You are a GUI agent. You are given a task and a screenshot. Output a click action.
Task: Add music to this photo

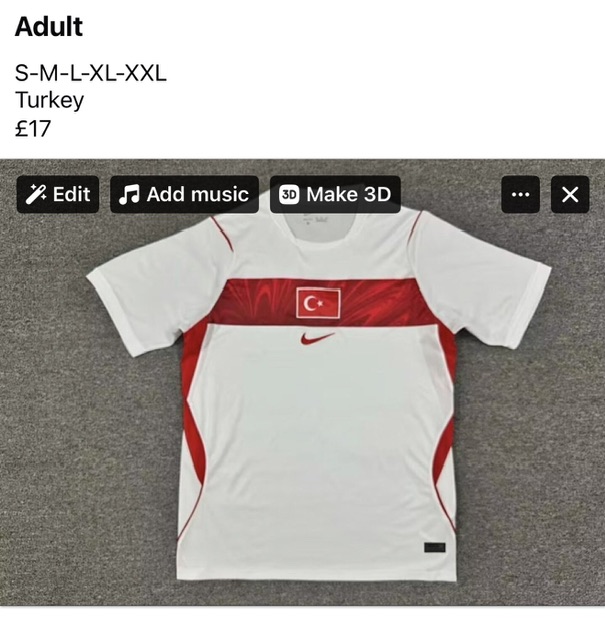(x=184, y=195)
